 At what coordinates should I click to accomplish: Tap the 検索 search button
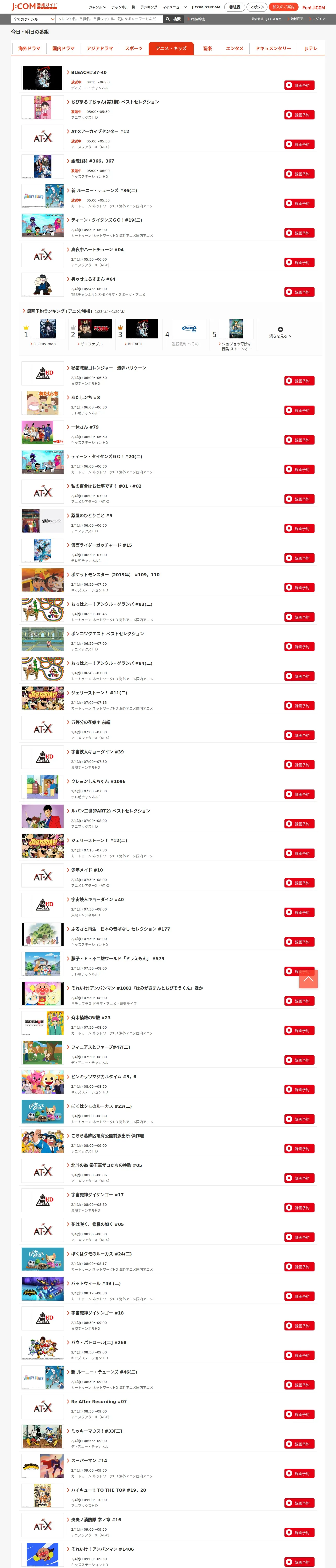(174, 19)
